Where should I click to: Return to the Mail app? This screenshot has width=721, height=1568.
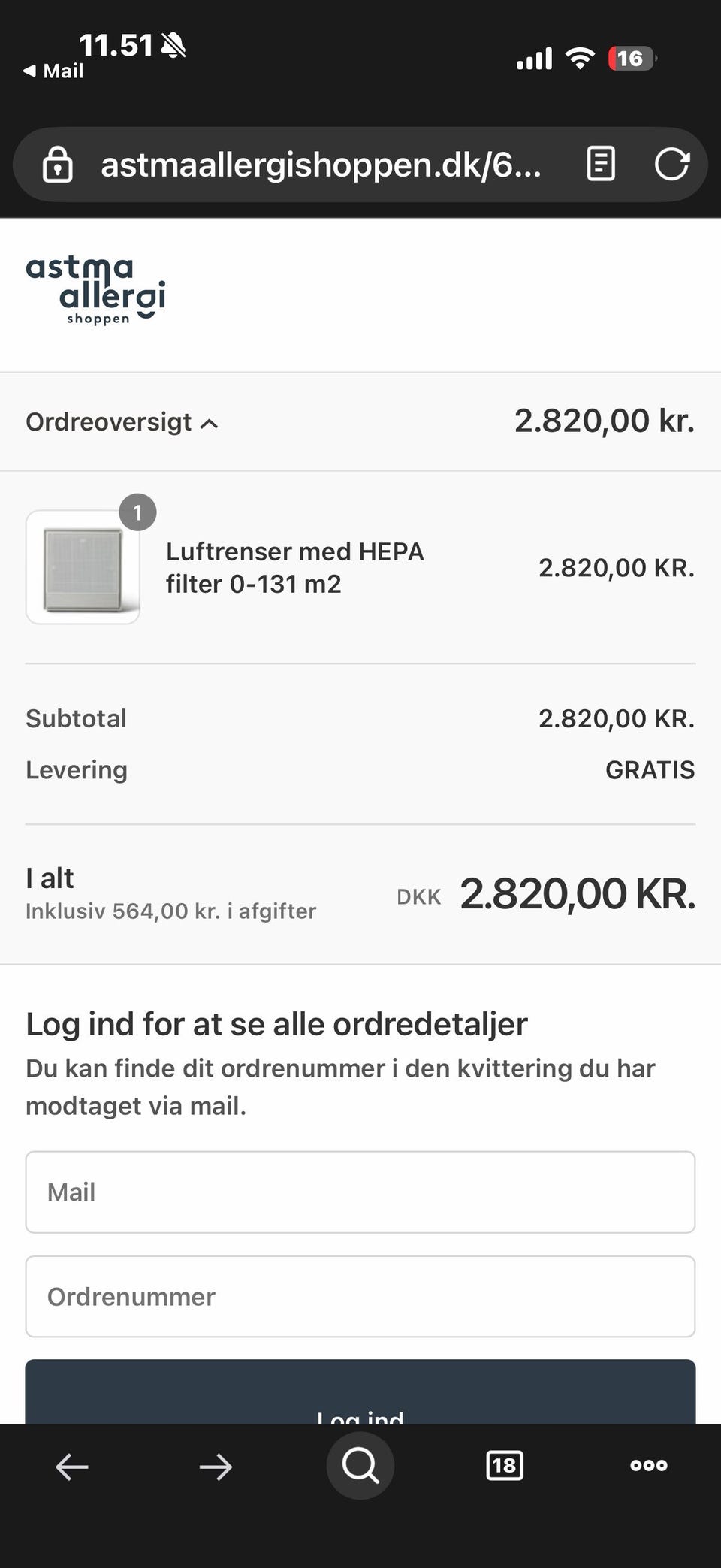pyautogui.click(x=53, y=71)
